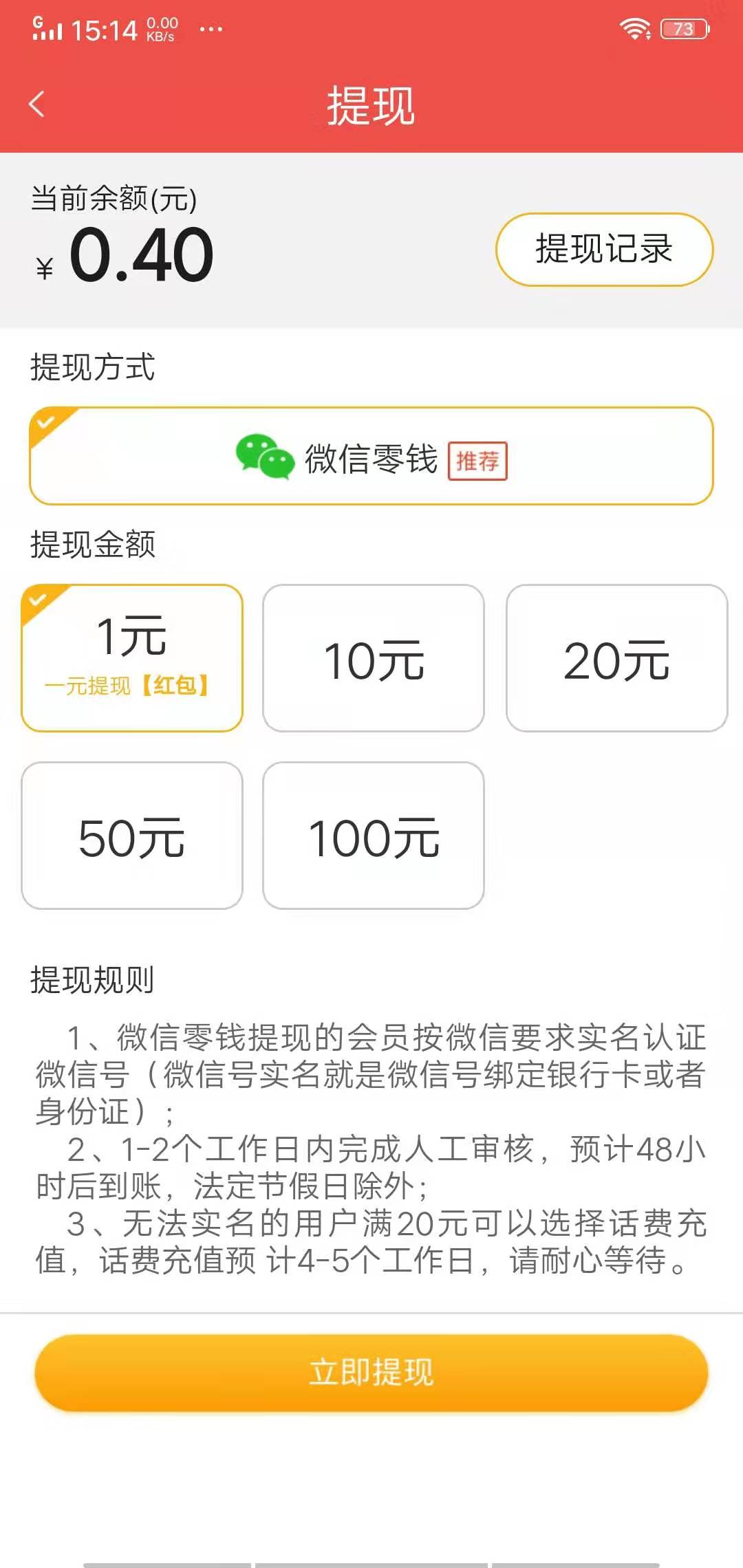Viewport: 743px width, 1568px height.
Task: Choose the 50元 amount option
Action: [x=132, y=836]
